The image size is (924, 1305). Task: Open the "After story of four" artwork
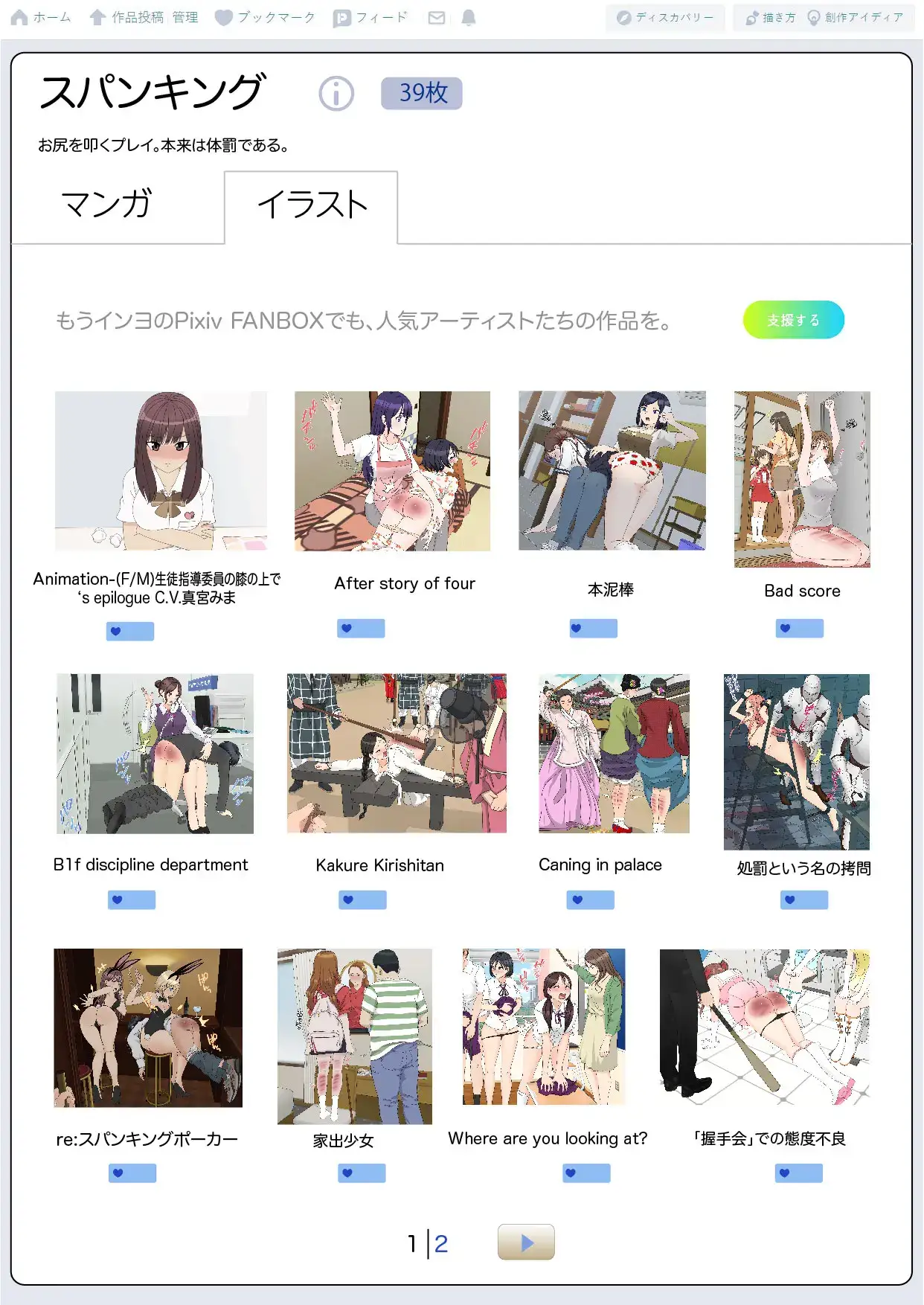(392, 472)
